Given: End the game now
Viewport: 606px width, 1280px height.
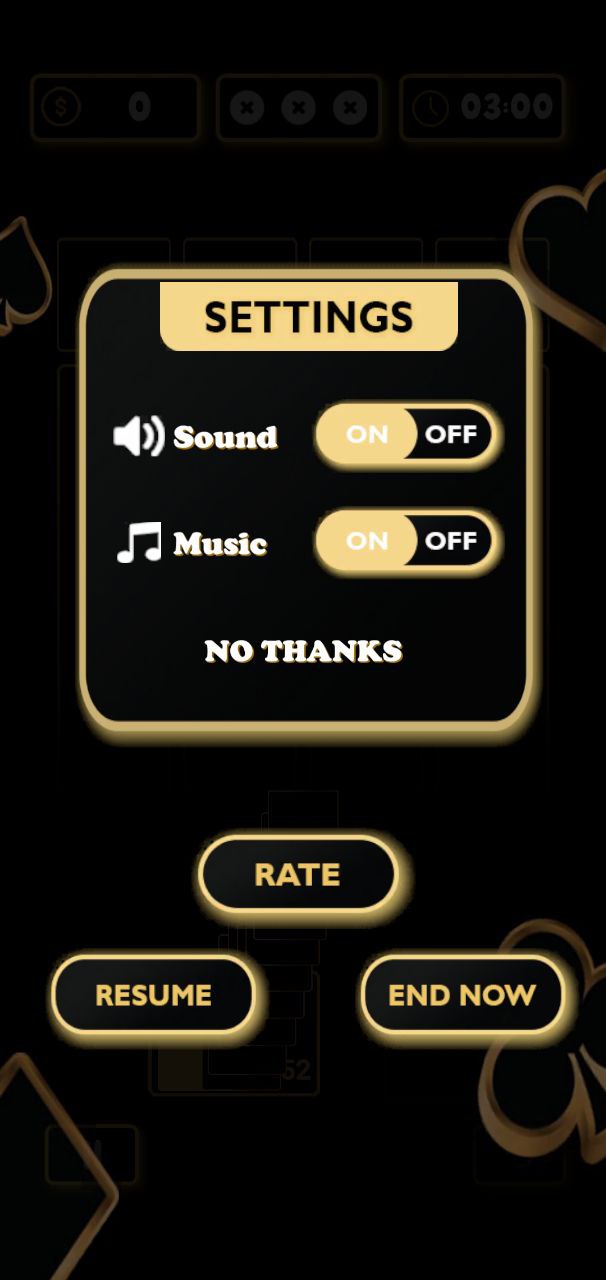Looking at the screenshot, I should (462, 995).
